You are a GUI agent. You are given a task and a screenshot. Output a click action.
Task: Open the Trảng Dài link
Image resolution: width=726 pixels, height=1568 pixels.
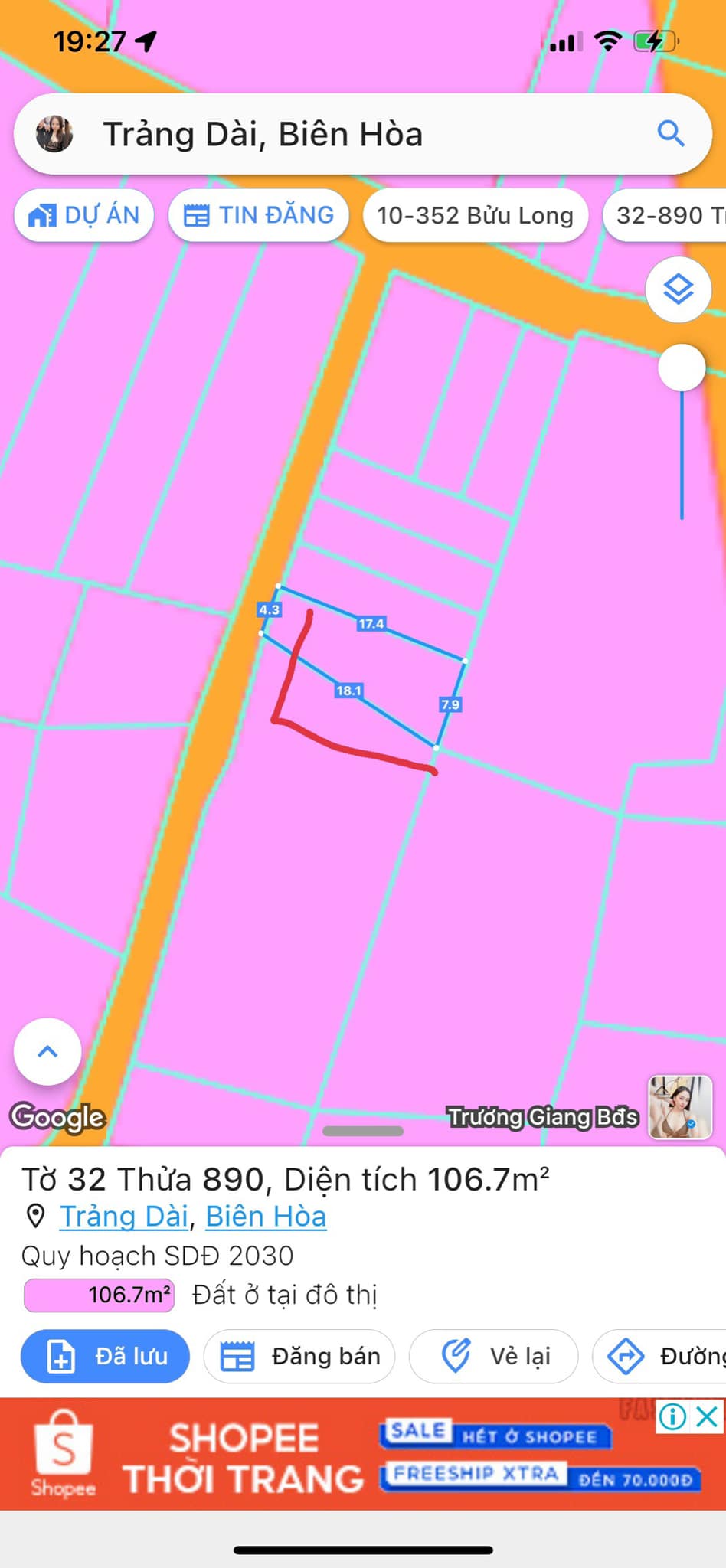pyautogui.click(x=124, y=1217)
